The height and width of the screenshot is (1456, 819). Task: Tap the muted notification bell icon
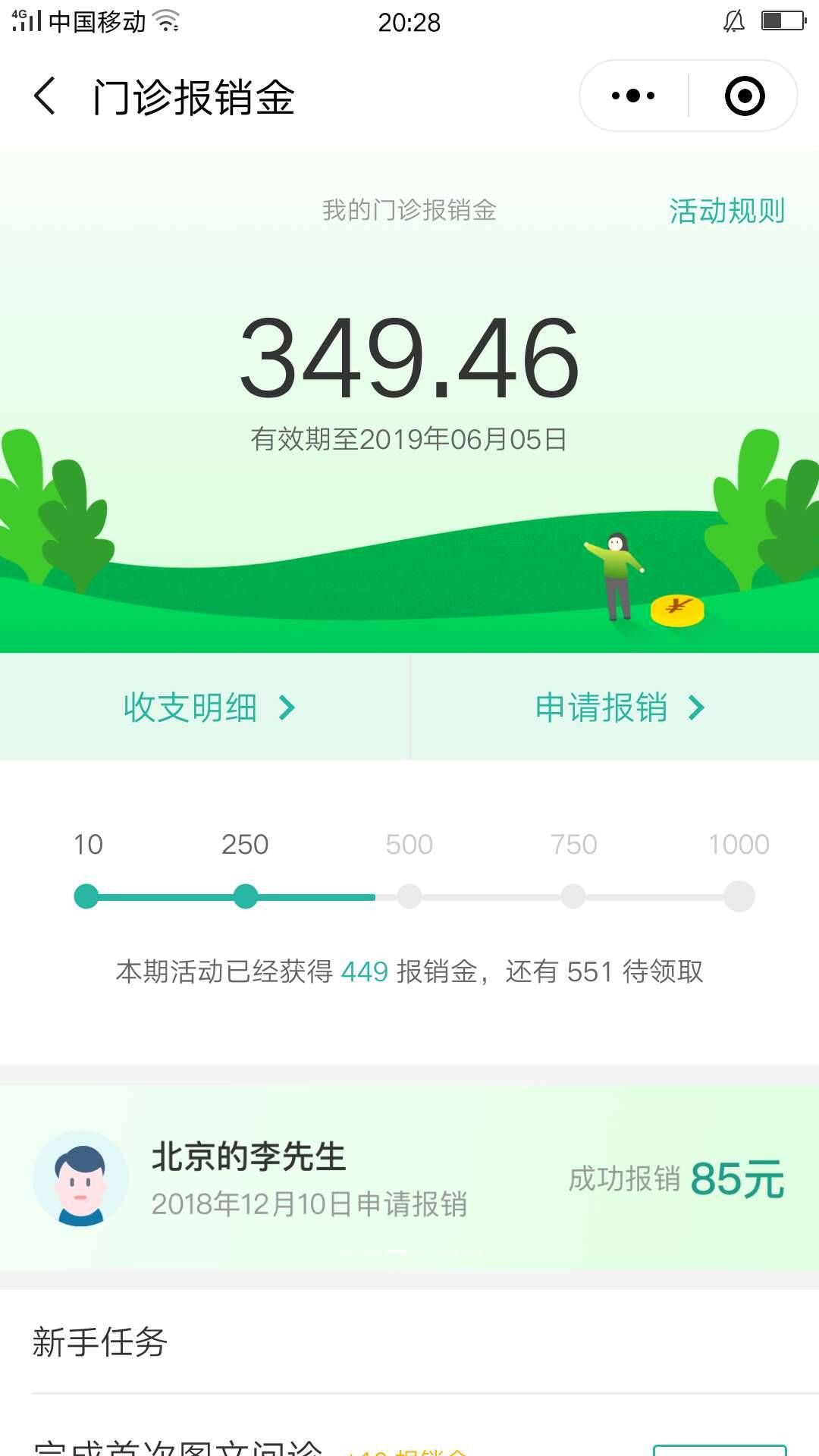tap(733, 20)
